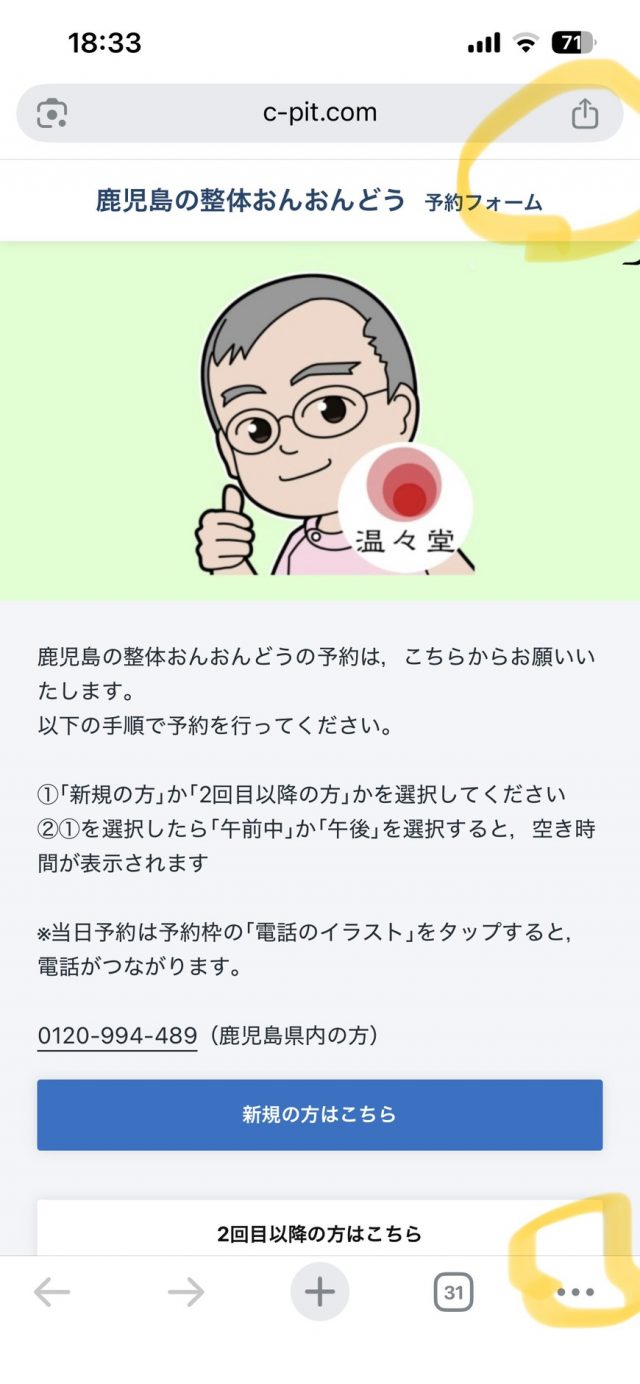Tap the share icon in address bar
The image size is (640, 1384).
click(x=584, y=114)
